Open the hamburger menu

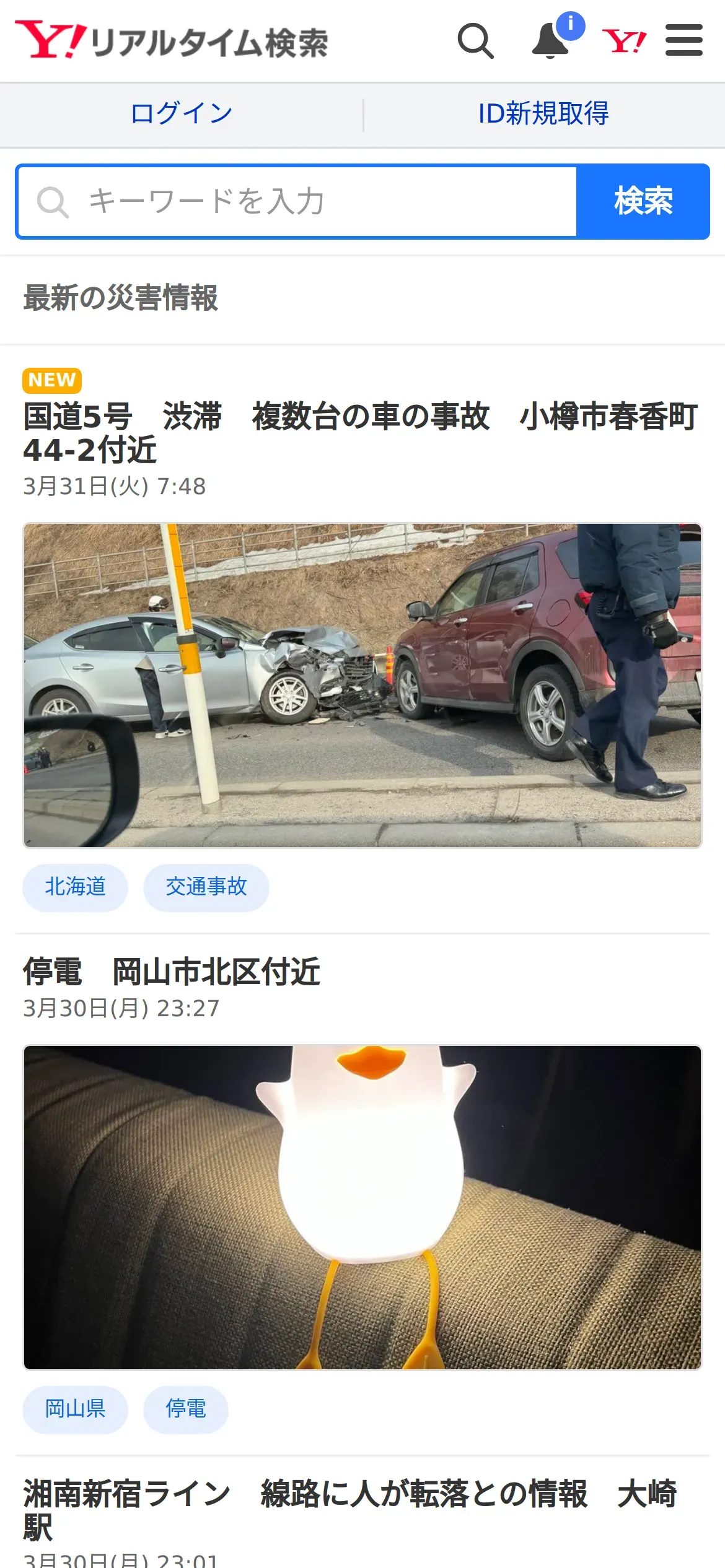tap(683, 40)
